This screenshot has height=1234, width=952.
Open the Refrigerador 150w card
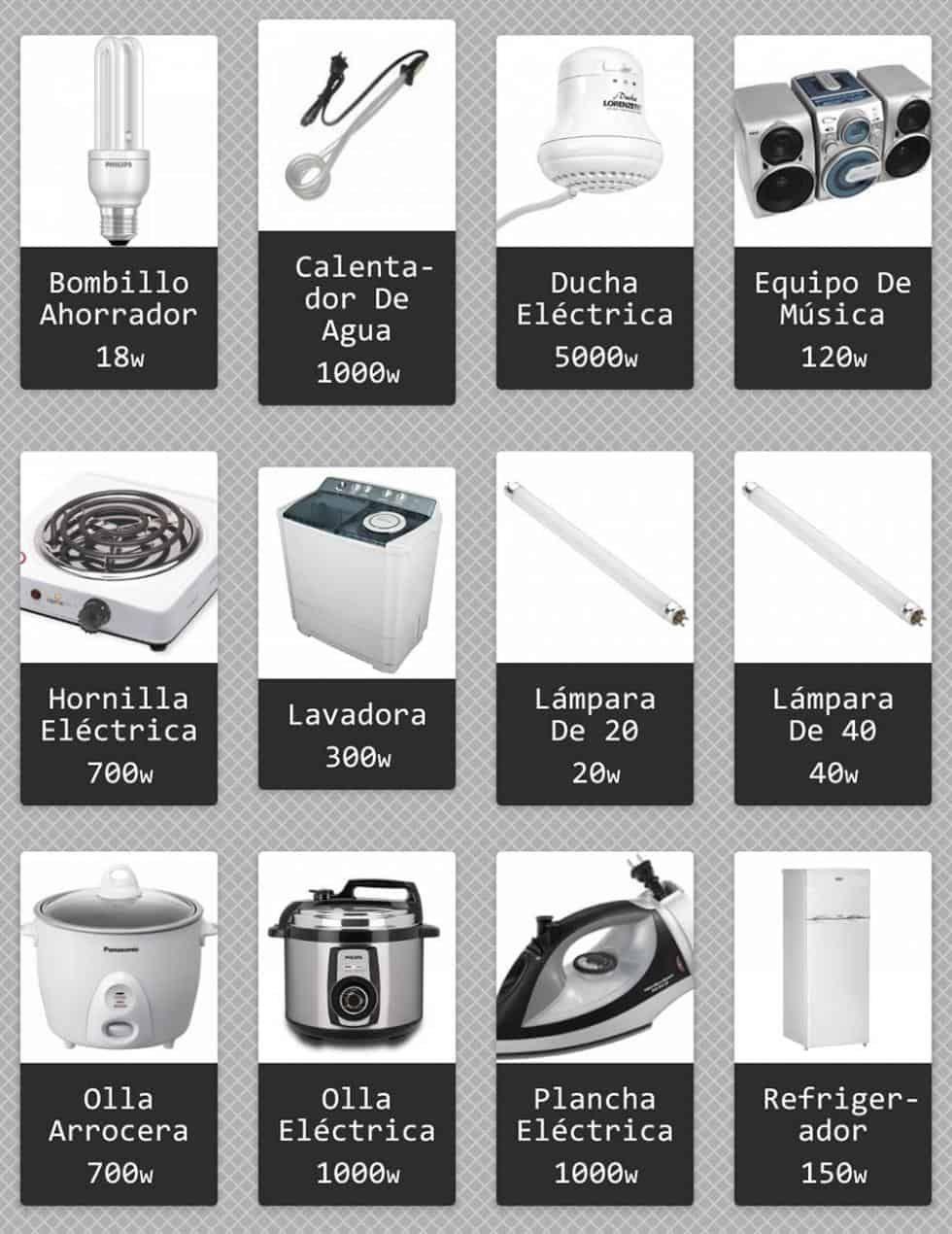[833, 1028]
